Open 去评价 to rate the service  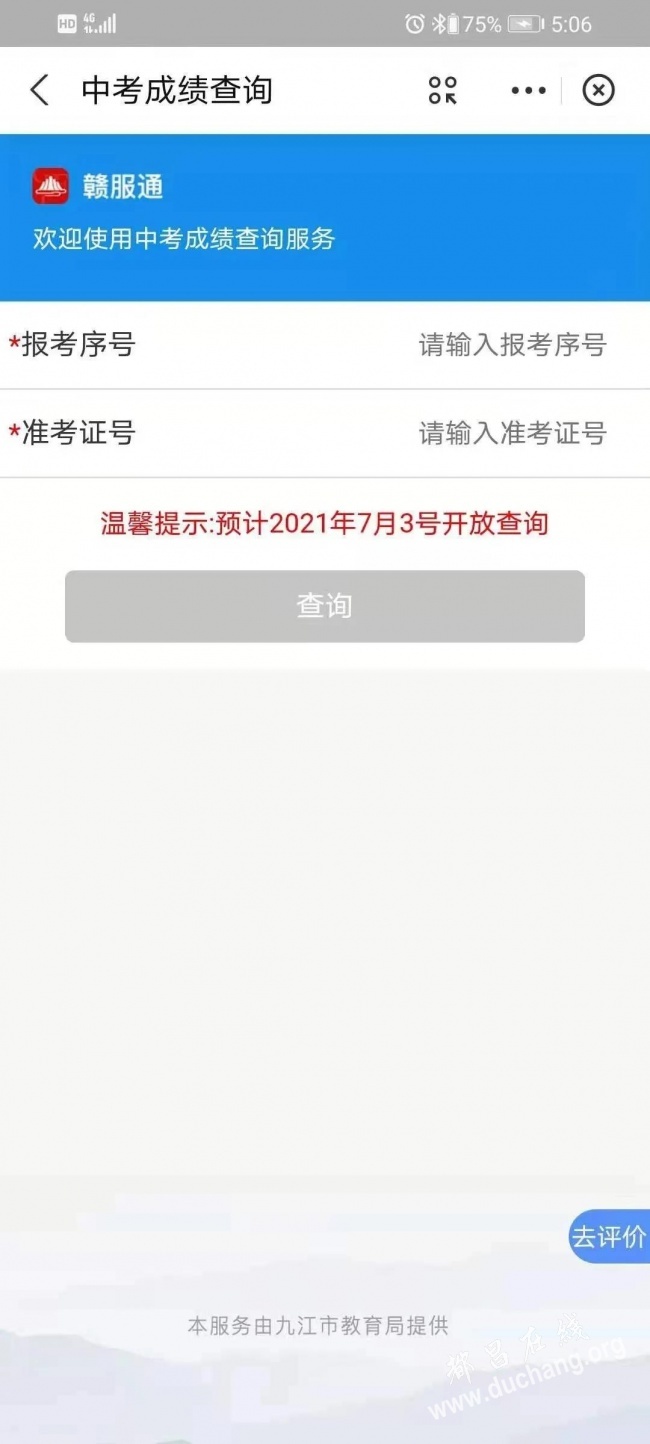609,1236
